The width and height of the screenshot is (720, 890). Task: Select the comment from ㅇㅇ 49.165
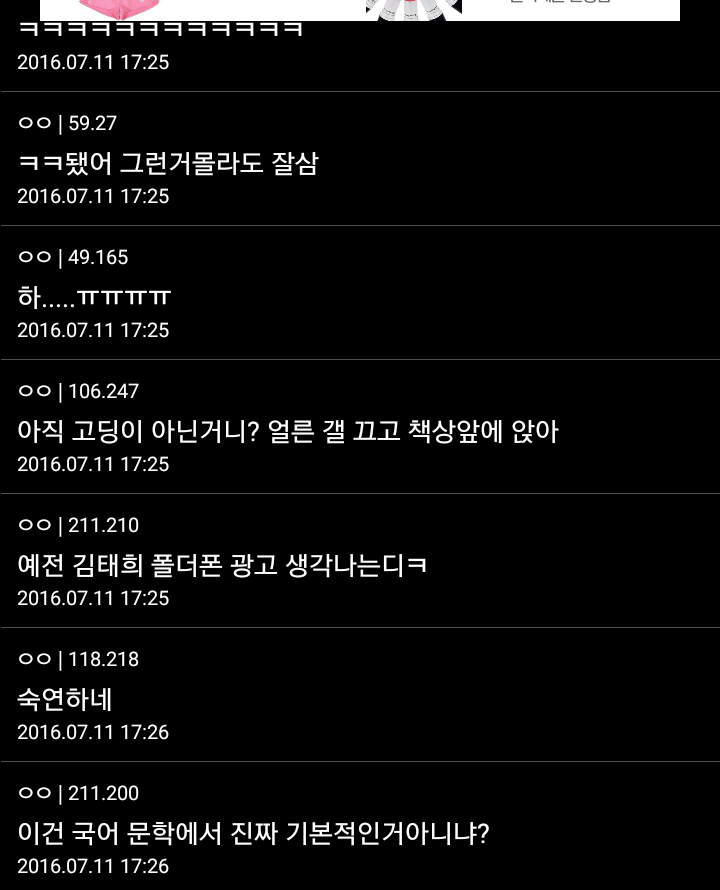coord(95,297)
